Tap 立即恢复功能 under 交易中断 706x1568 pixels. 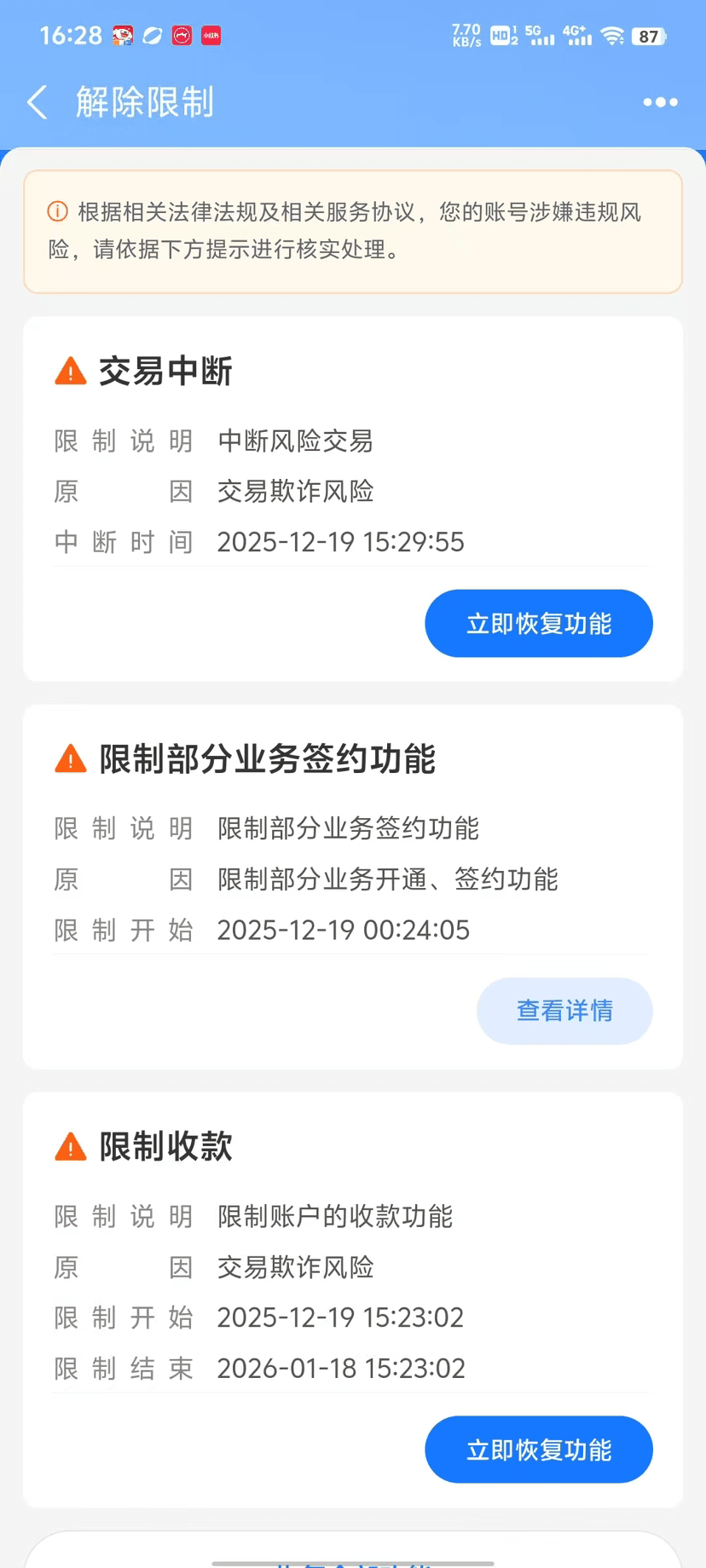tap(539, 623)
